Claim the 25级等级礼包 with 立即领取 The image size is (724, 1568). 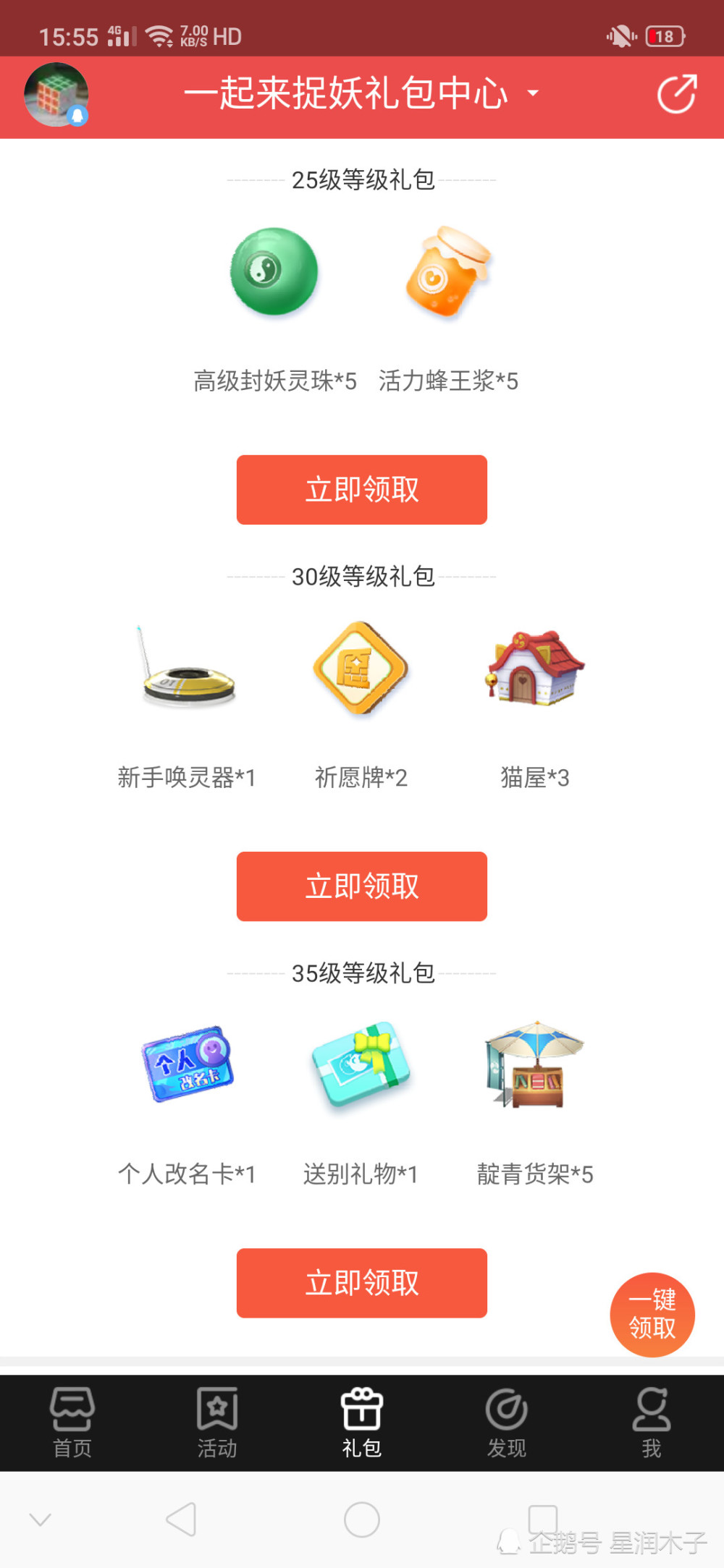[x=361, y=490]
